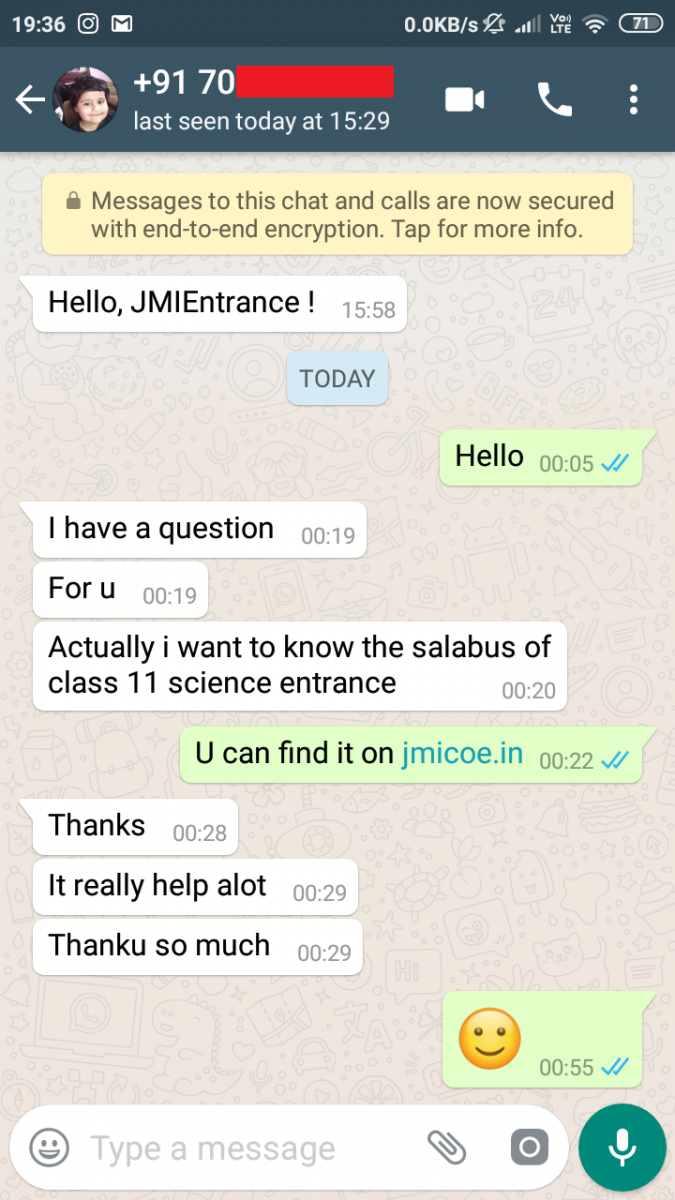Open the emoji picker

tap(49, 1147)
